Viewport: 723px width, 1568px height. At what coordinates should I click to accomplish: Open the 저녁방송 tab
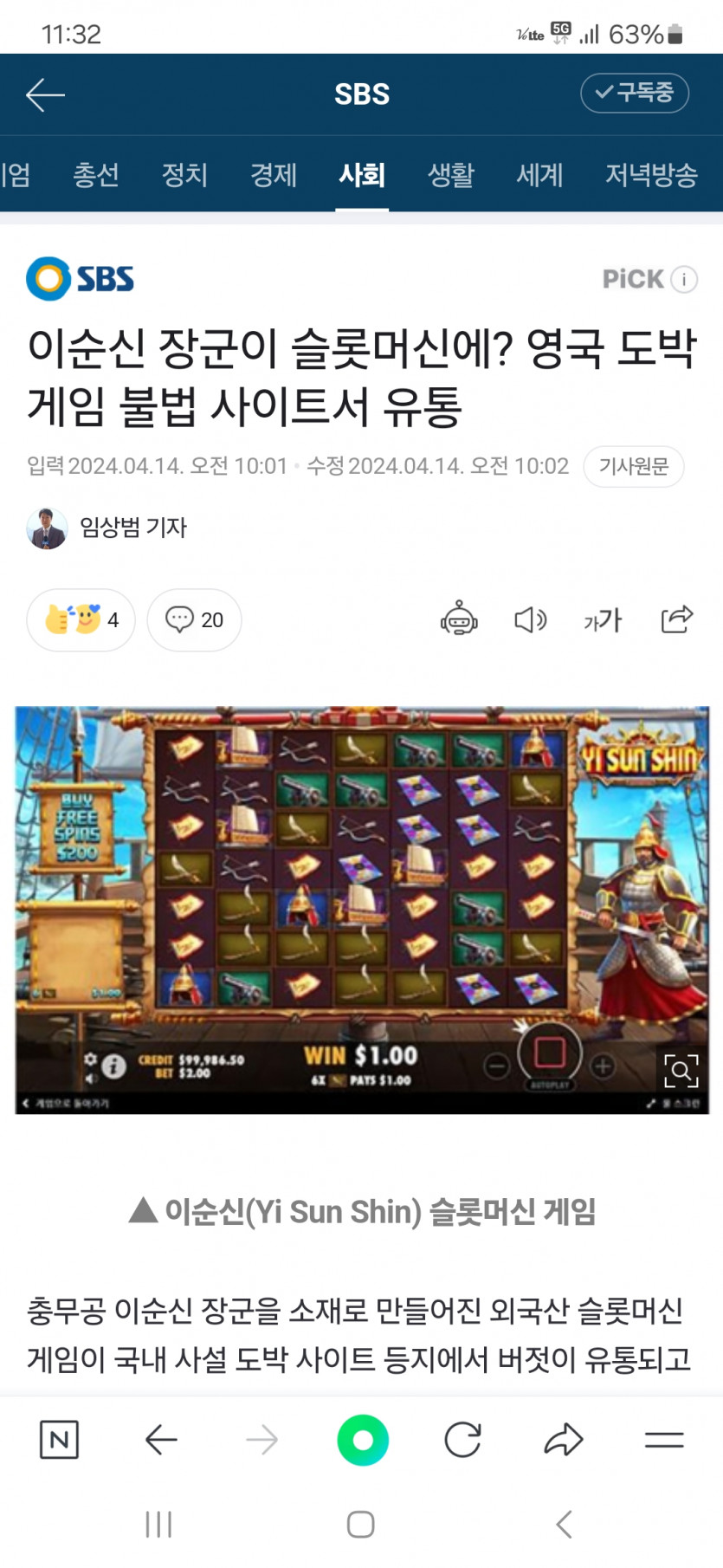(651, 175)
